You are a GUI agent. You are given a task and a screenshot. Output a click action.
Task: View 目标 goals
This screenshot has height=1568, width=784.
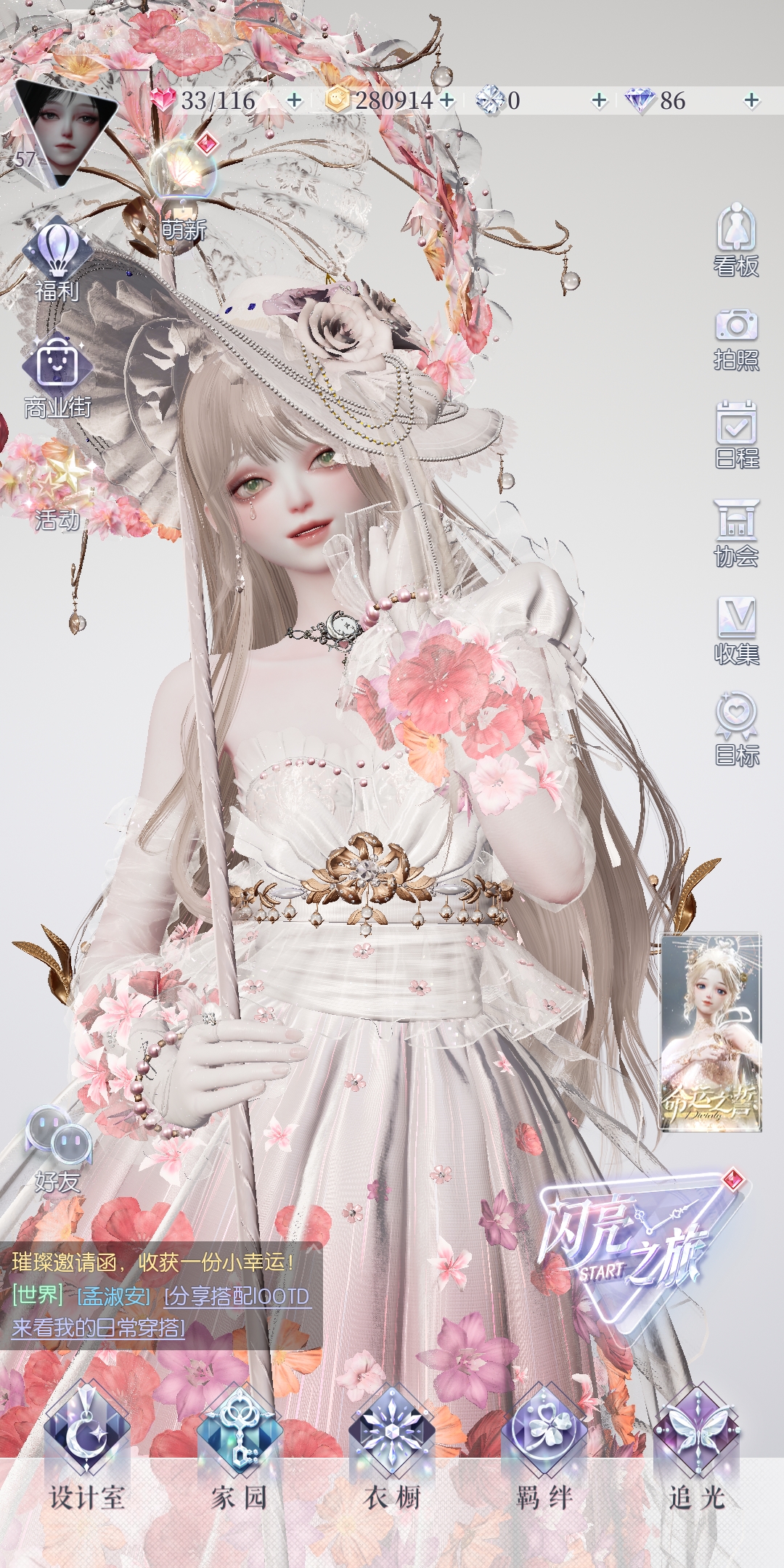tap(736, 728)
